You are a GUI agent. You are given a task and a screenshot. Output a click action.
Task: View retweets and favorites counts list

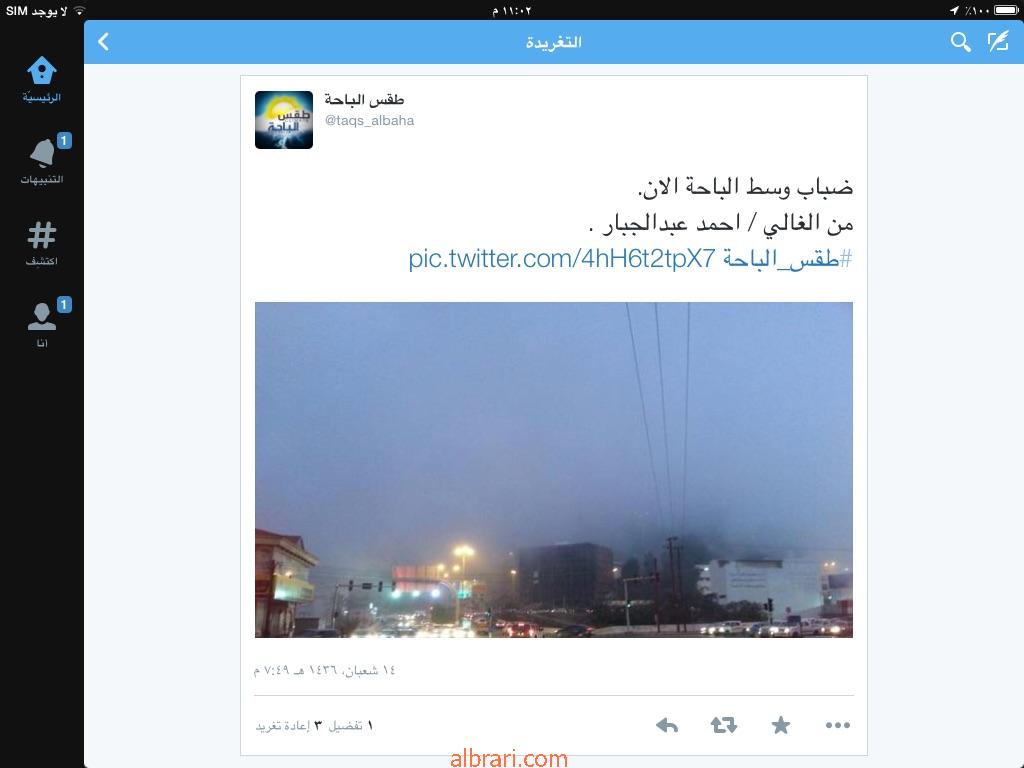[x=314, y=726]
